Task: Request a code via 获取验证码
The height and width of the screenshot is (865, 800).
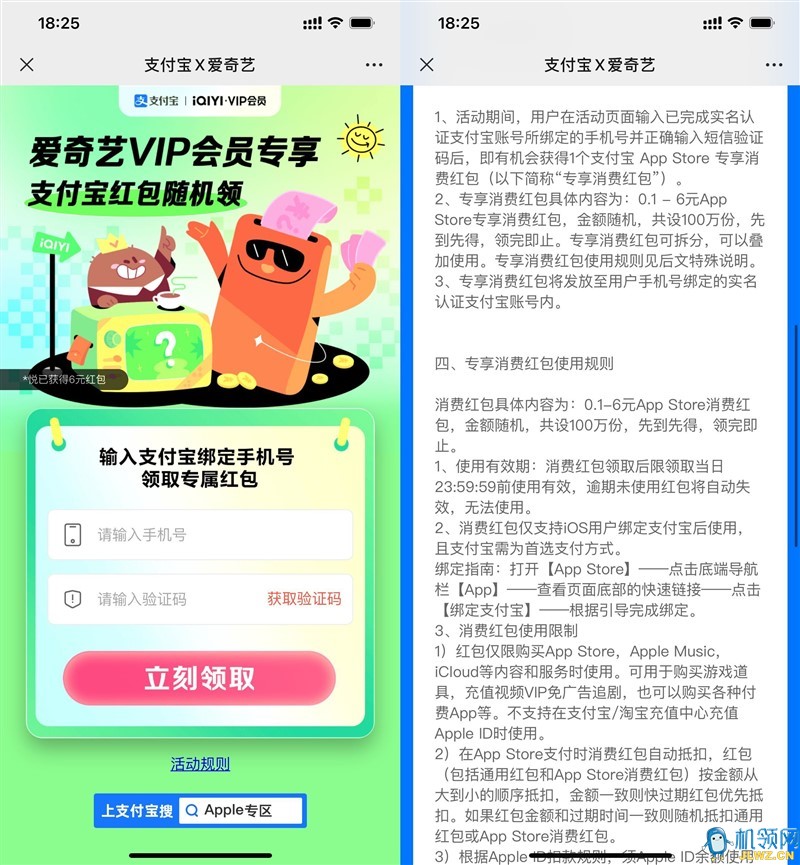Action: (304, 599)
